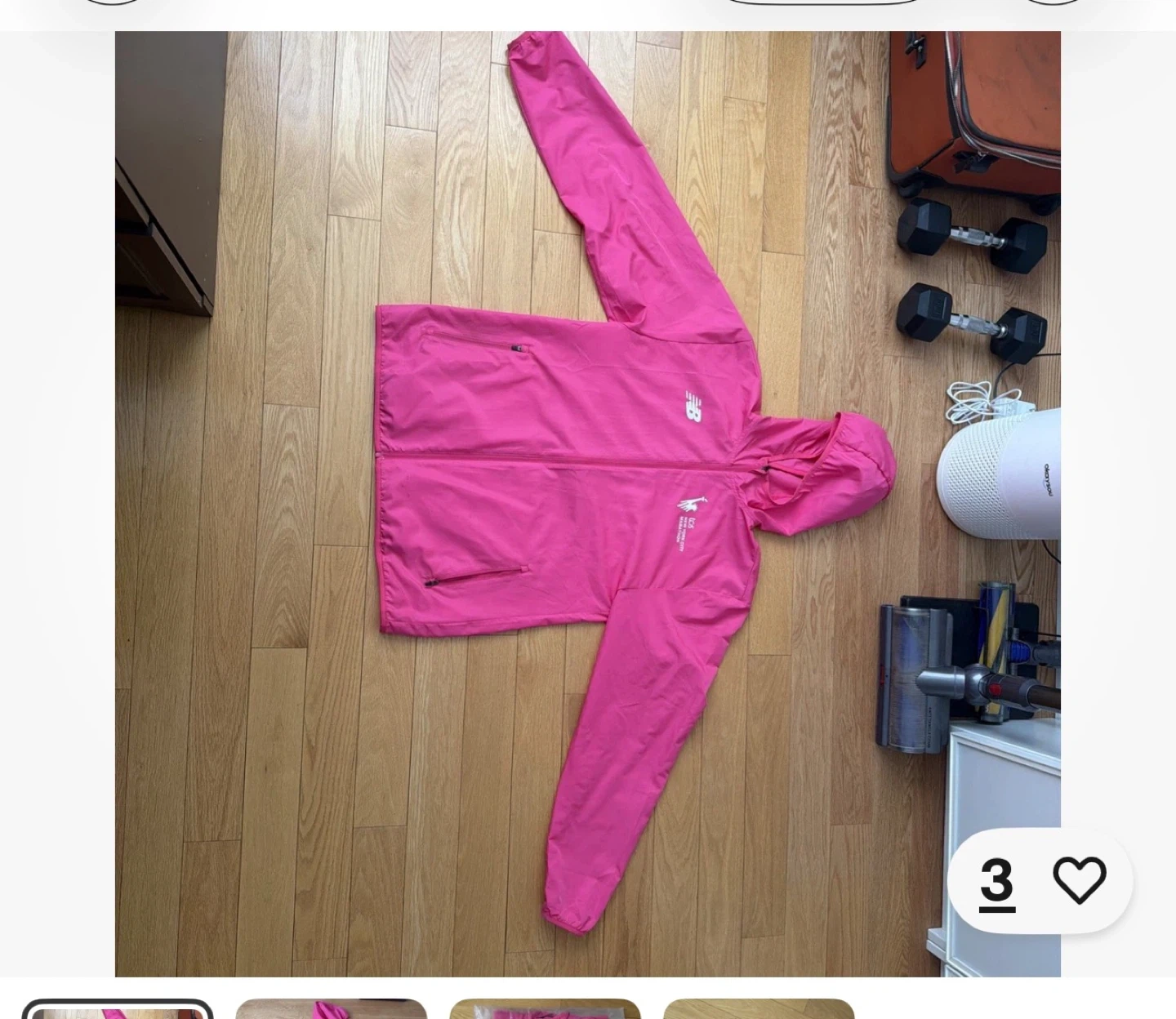Viewport: 1176px width, 1019px height.
Task: Open the main jacket photo full screen
Action: [587, 504]
